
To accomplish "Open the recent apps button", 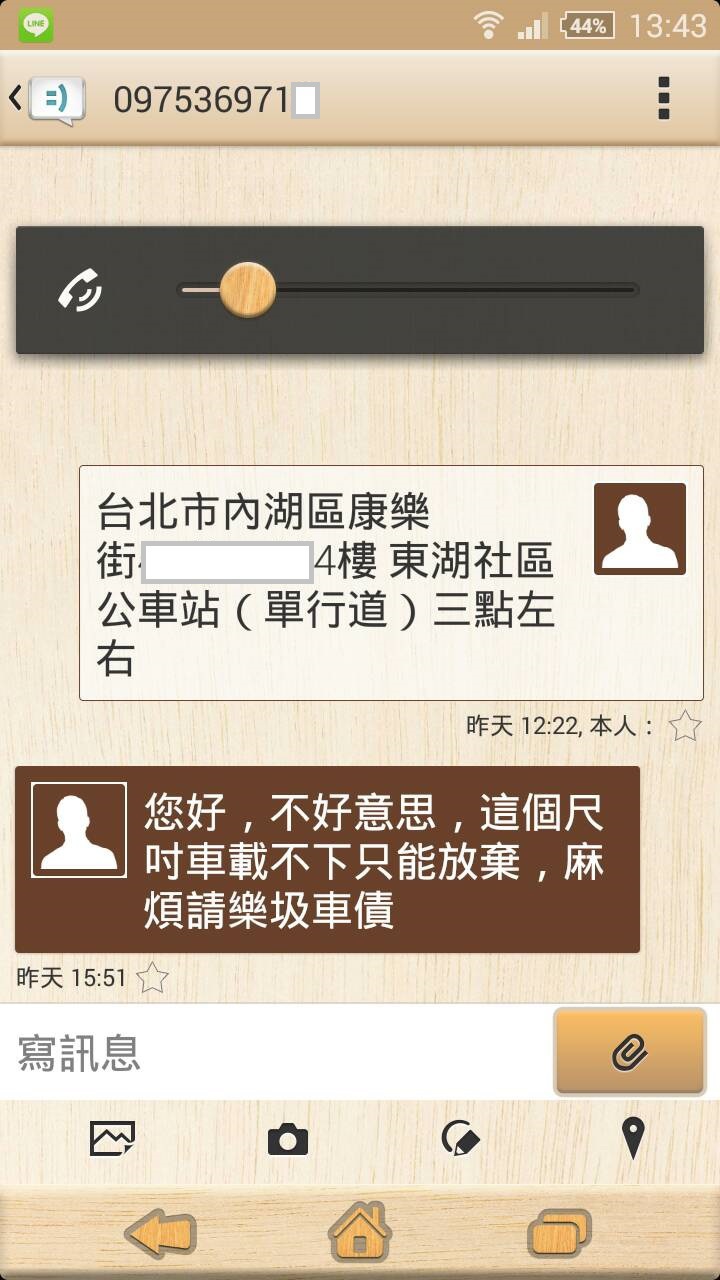I will click(x=560, y=1233).
